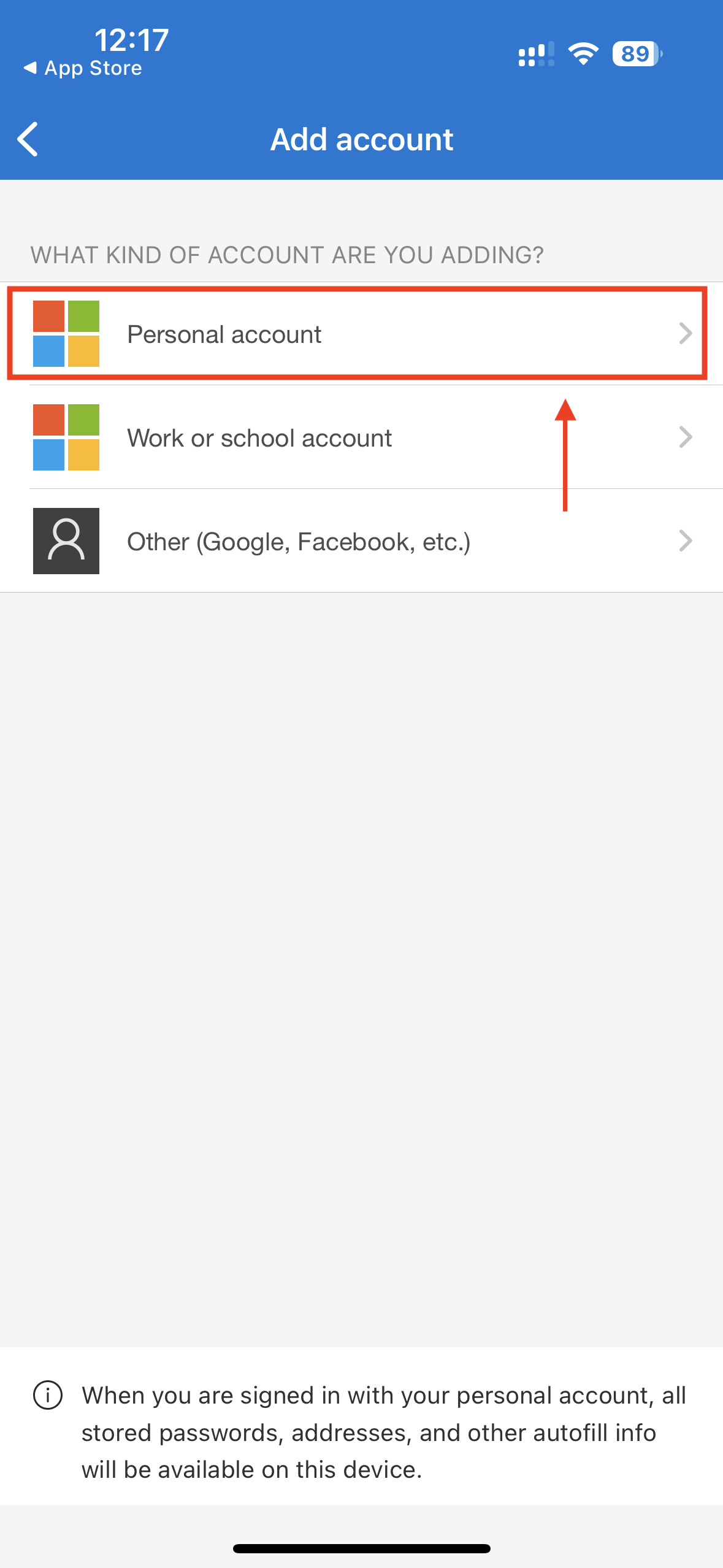
Task: Select Personal account option
Action: pos(356,334)
